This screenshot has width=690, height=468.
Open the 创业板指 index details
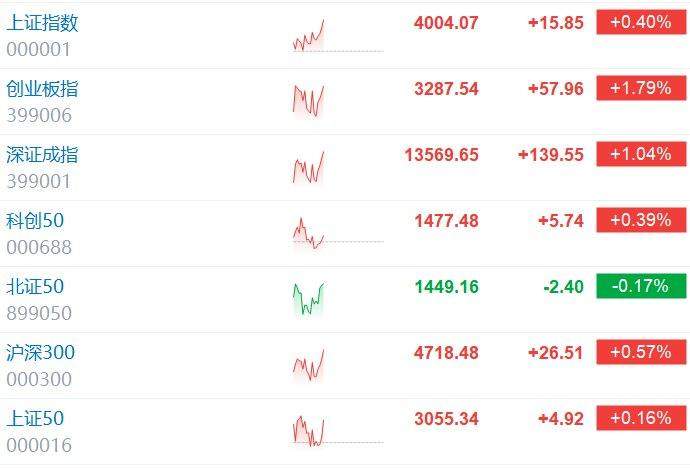pyautogui.click(x=42, y=89)
